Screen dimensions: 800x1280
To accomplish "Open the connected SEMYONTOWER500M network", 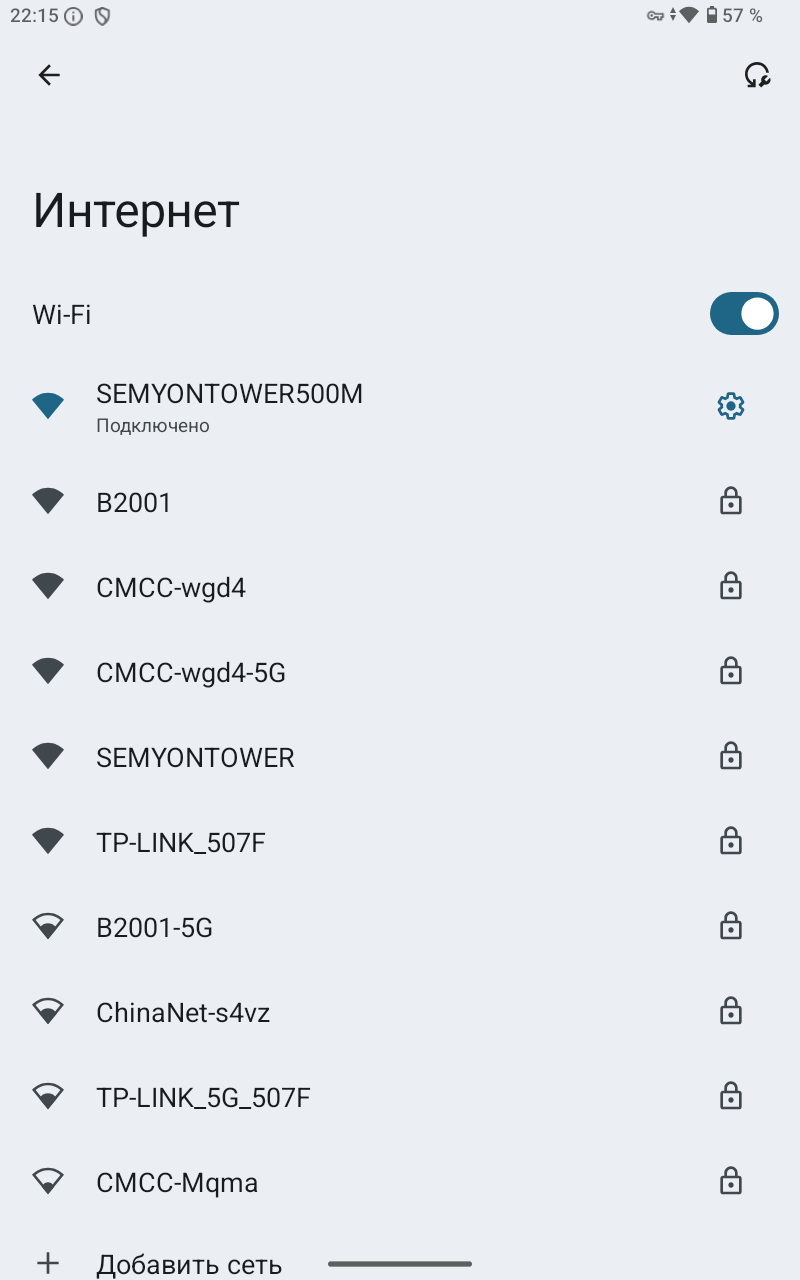I will (x=230, y=406).
